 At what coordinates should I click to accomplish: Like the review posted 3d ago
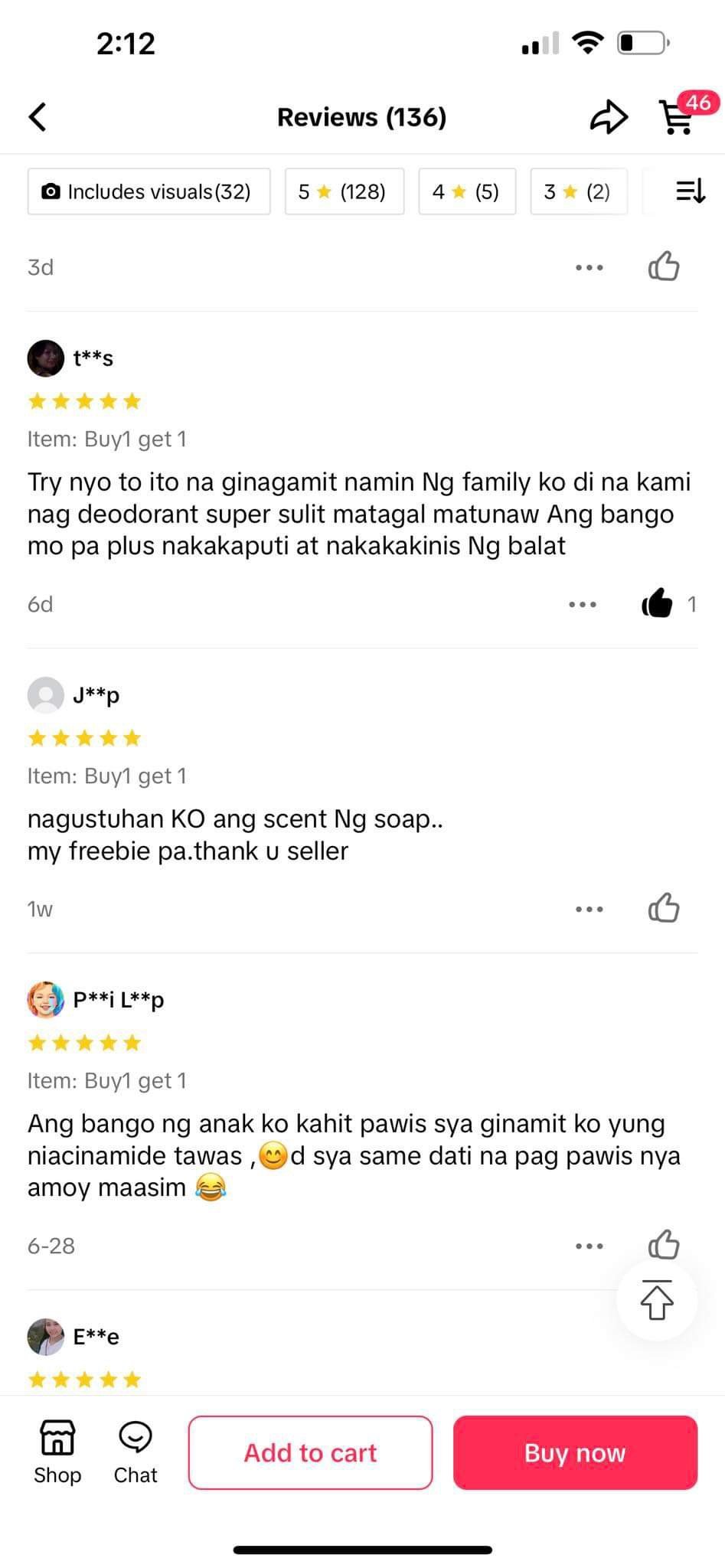(x=663, y=267)
